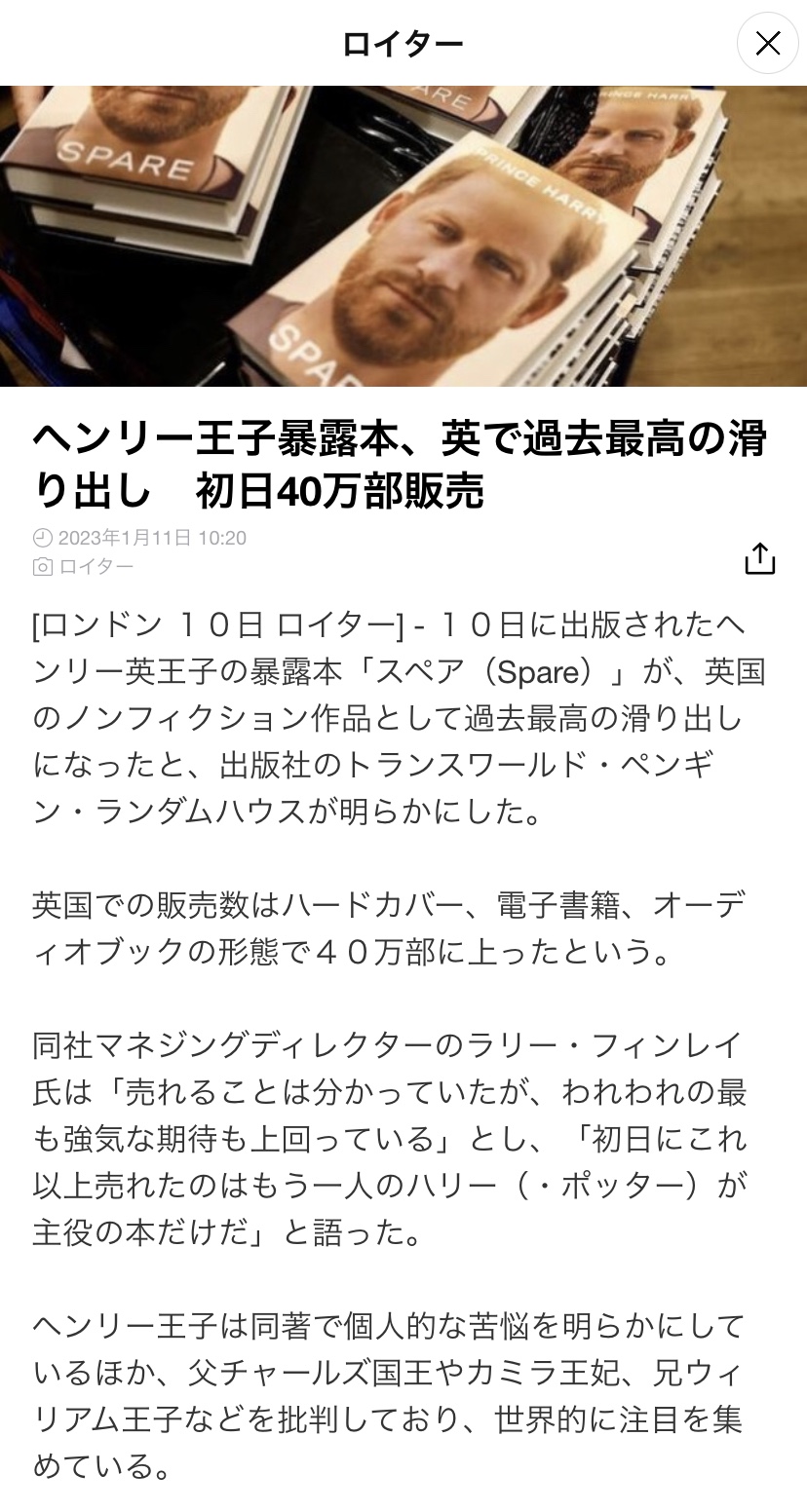Tap the X icon to close the article
Image resolution: width=807 pixels, height=1512 pixels.
click(768, 44)
